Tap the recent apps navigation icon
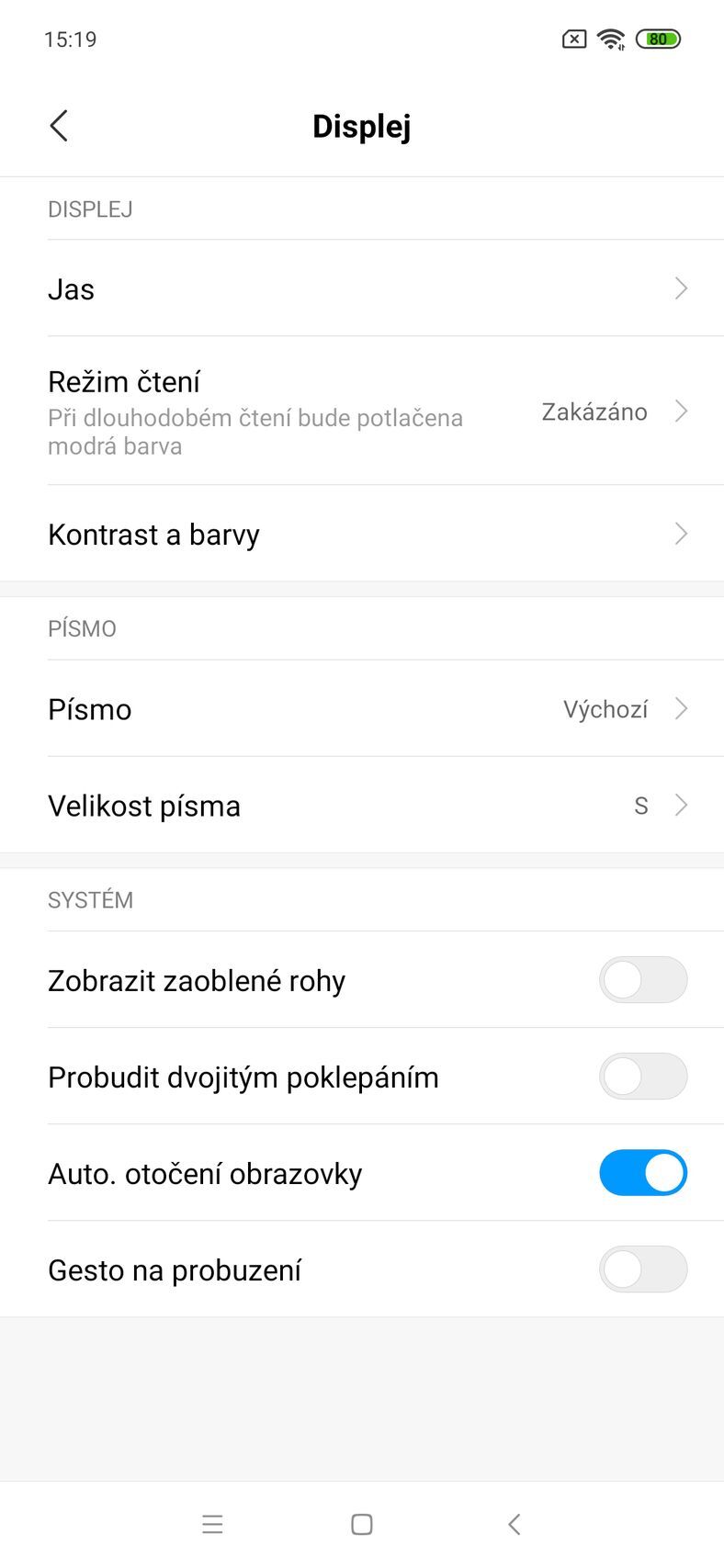This screenshot has width=724, height=1568. 212,1523
